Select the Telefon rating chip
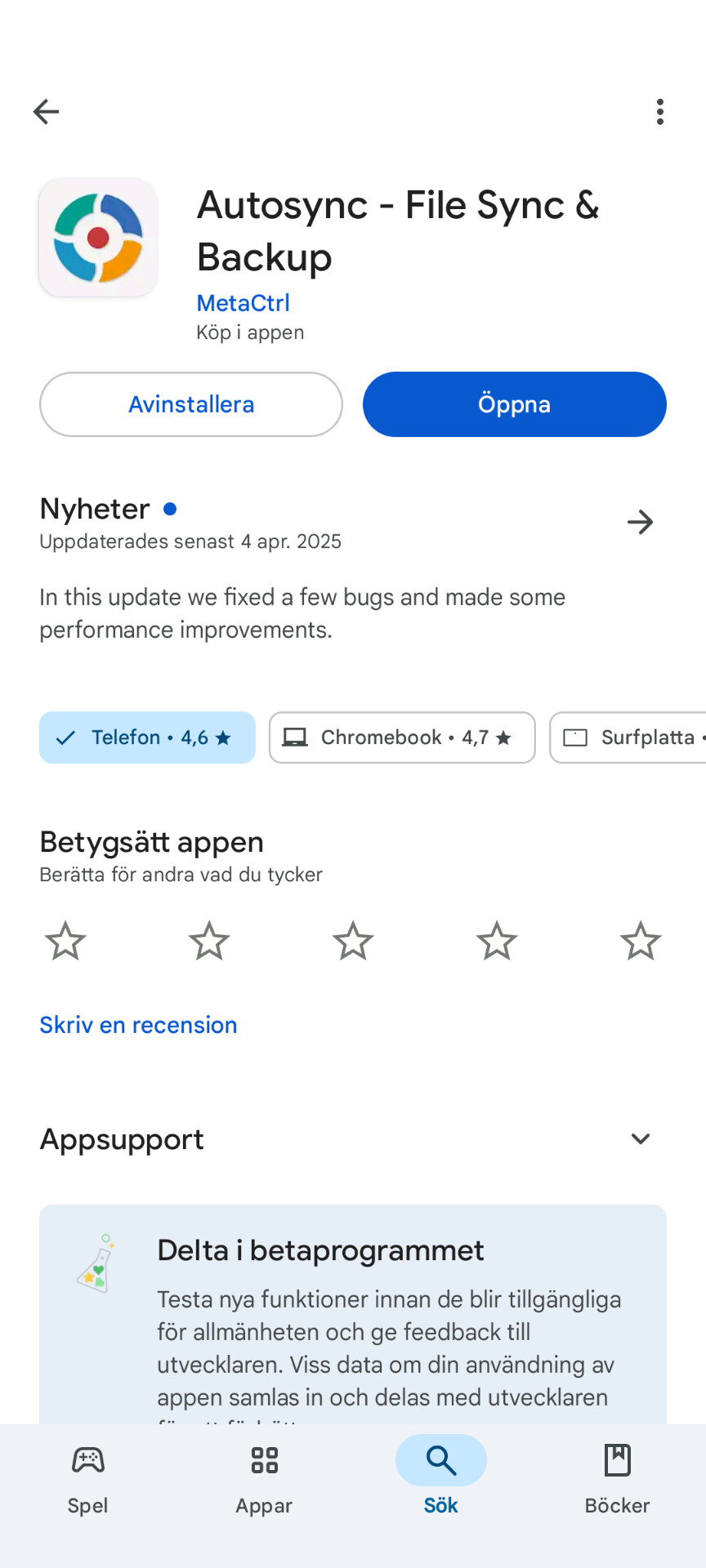 click(147, 737)
